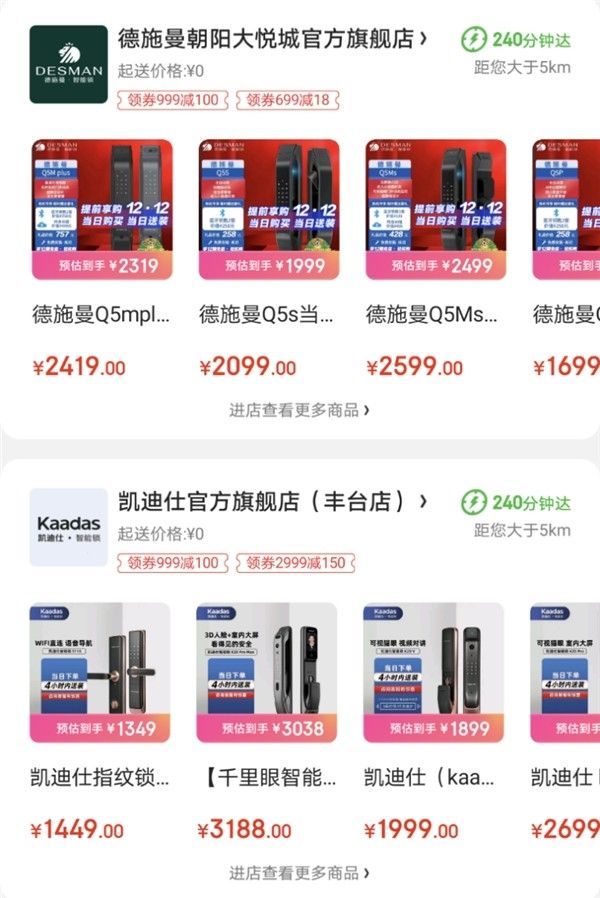
Task: View the 德施曼 product priced ¥1699
Action: coord(567,209)
